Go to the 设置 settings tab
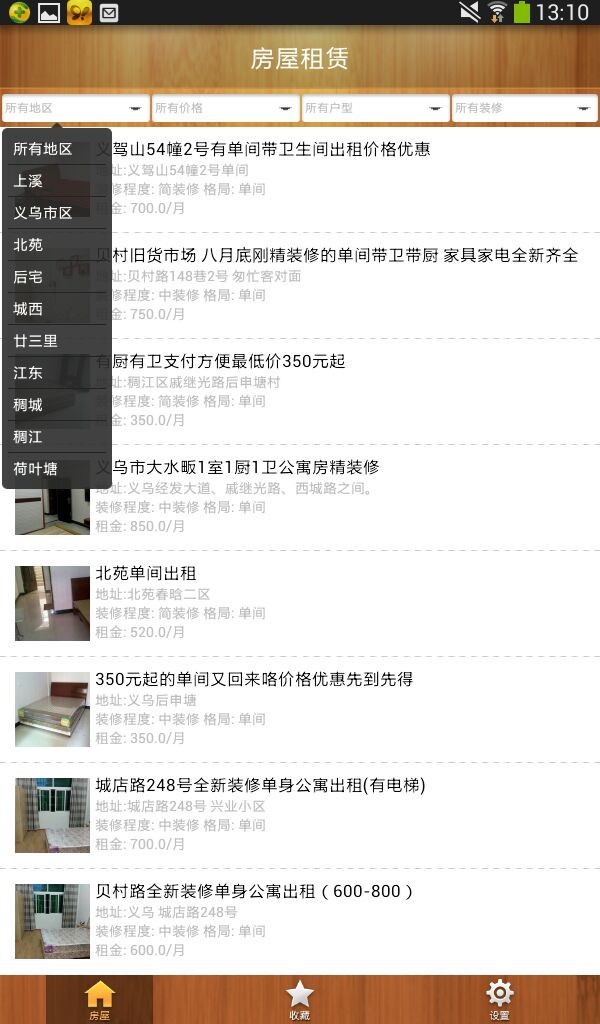The image size is (600, 1024). 499,999
